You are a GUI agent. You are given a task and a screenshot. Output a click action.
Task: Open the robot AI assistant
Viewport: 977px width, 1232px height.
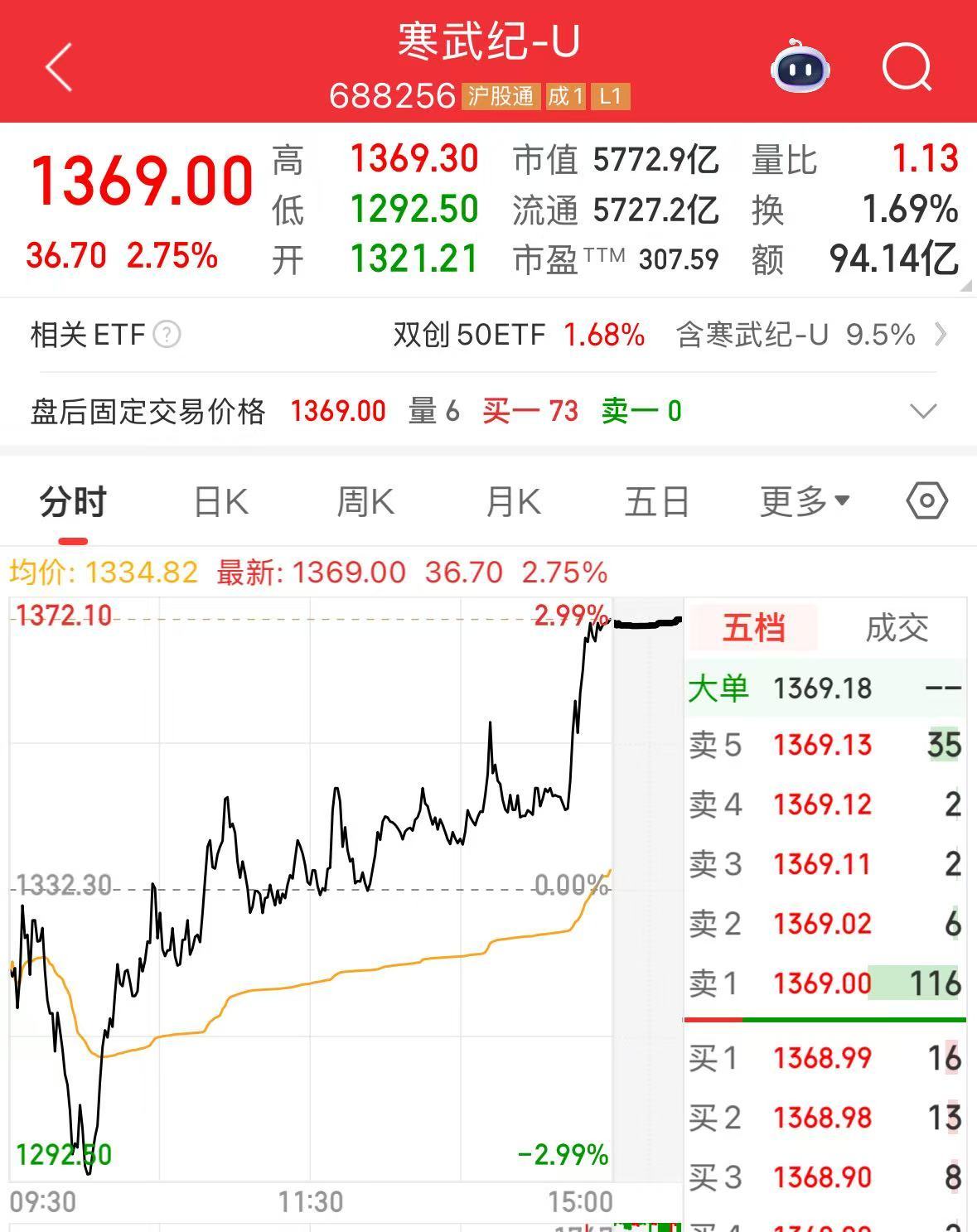800,66
